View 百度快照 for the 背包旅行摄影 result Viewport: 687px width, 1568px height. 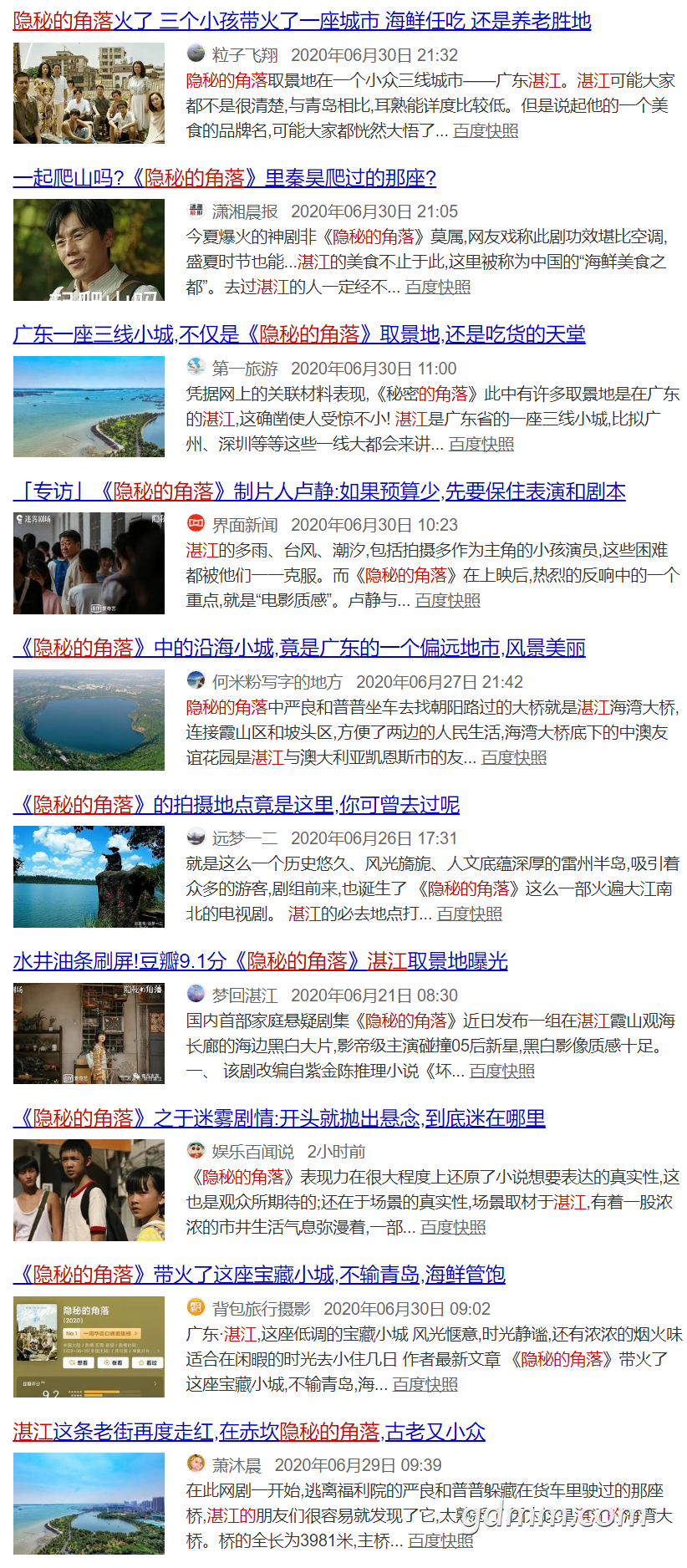(x=425, y=1385)
